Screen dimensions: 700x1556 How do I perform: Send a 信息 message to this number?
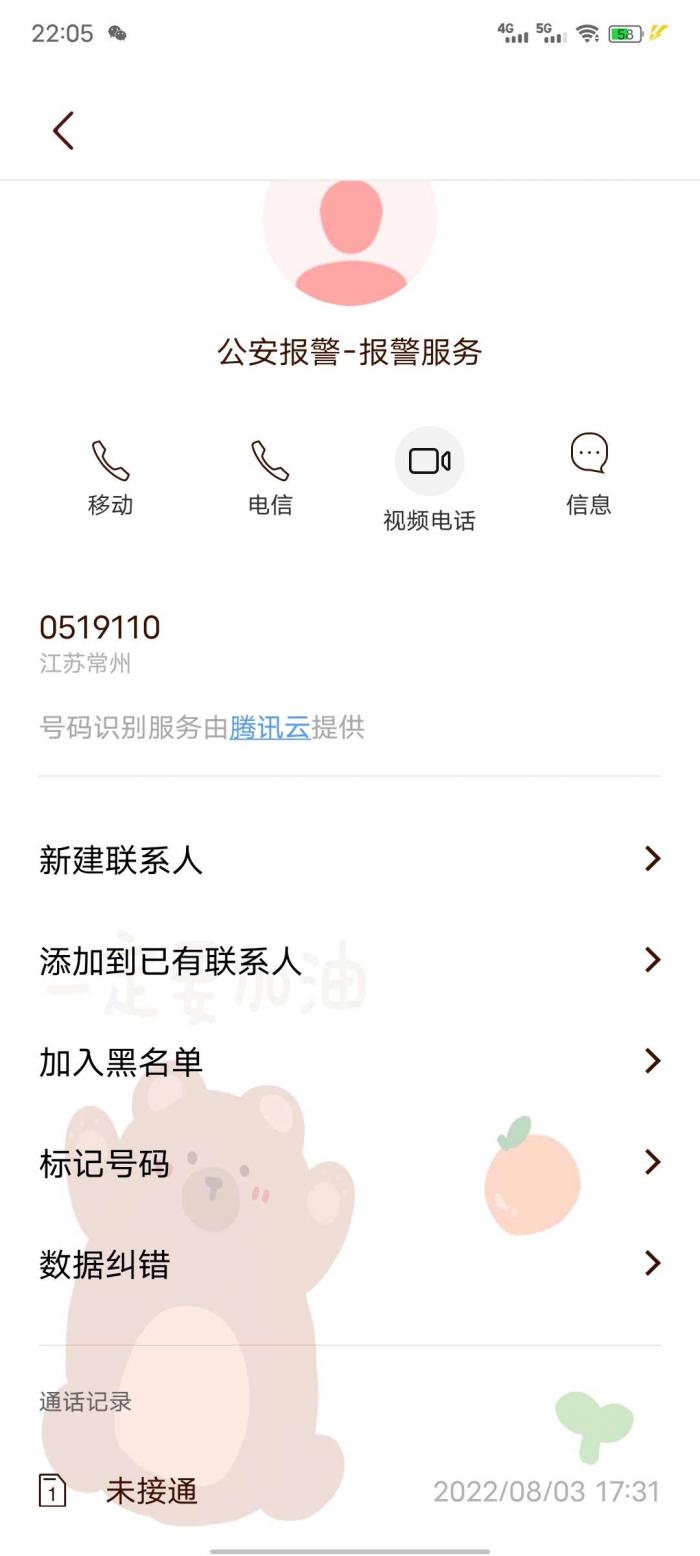[589, 476]
